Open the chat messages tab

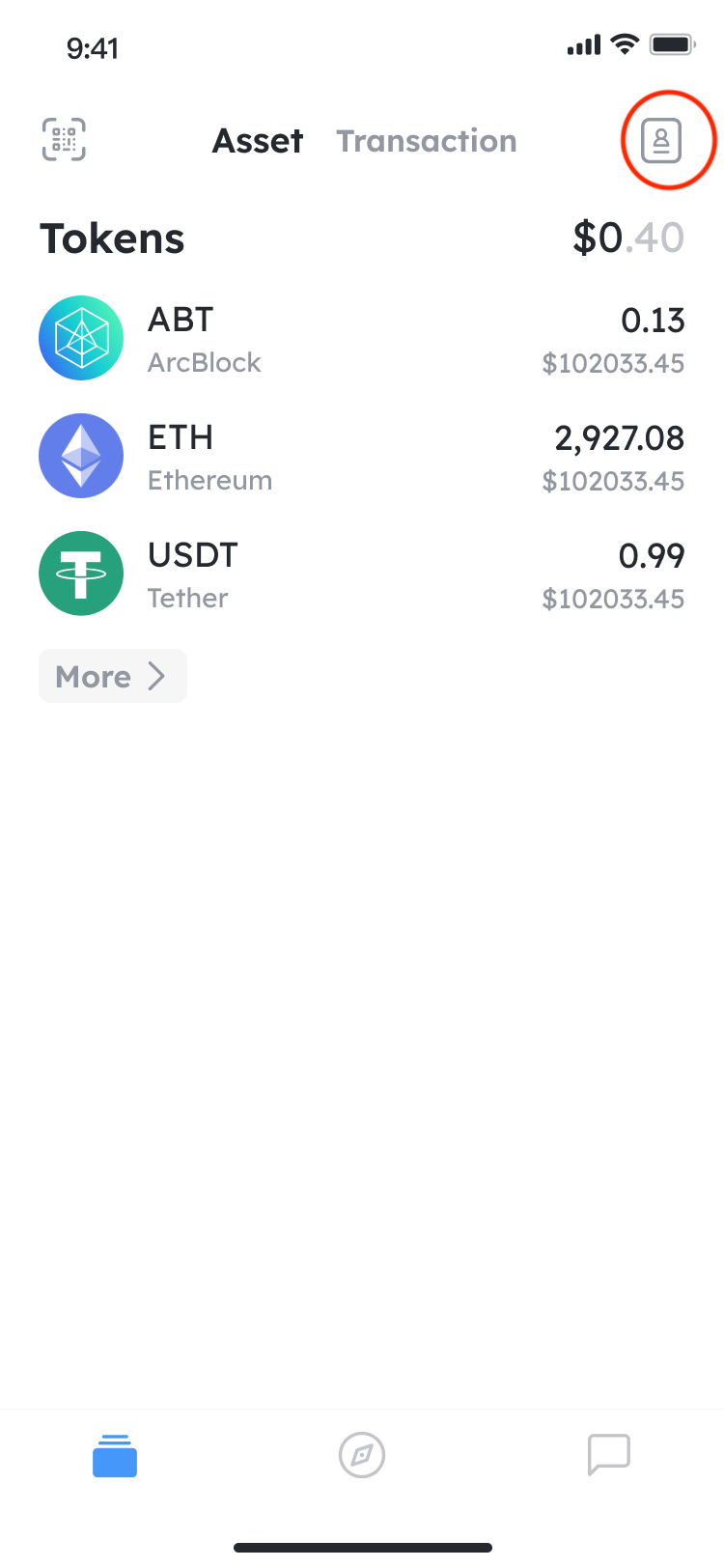tap(609, 1455)
